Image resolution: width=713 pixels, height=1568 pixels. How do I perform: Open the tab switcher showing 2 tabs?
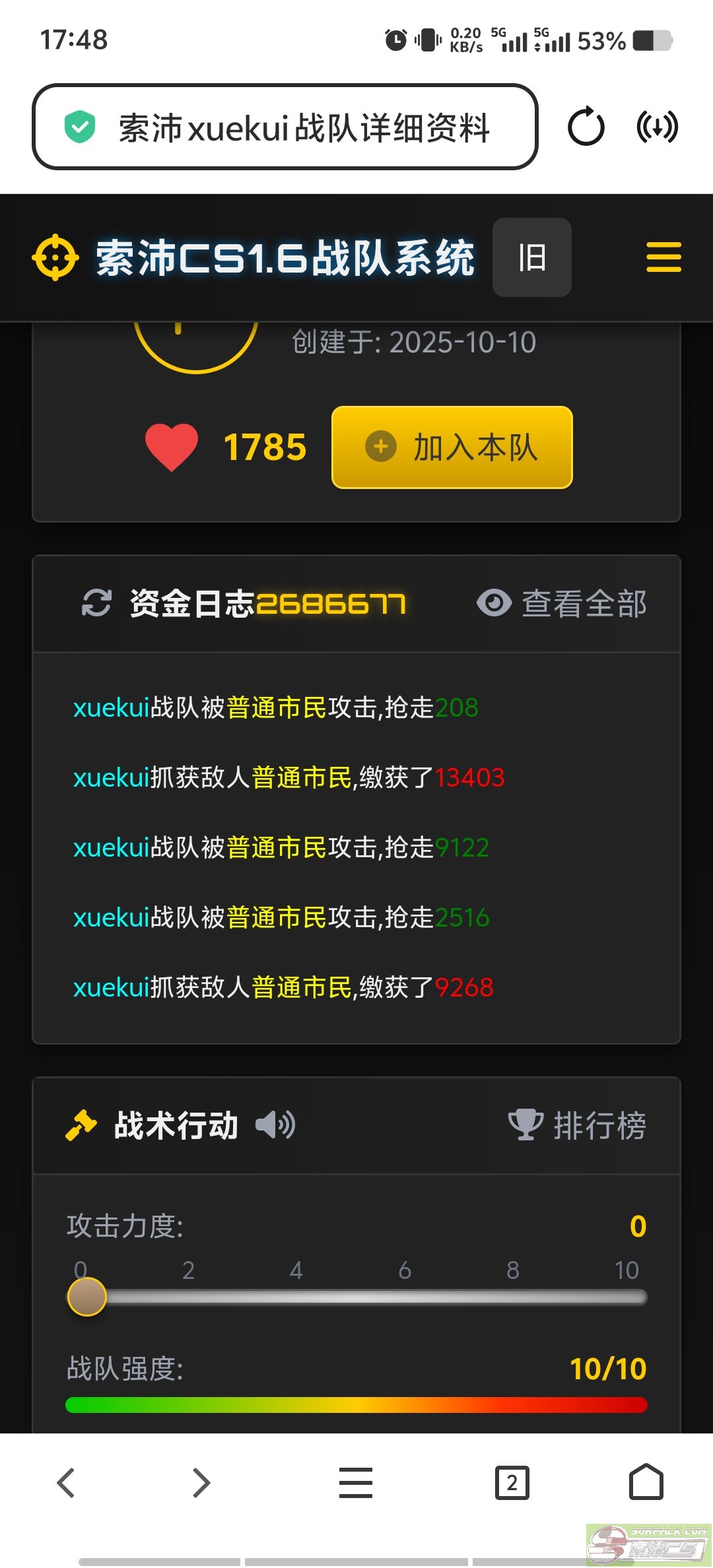(x=512, y=1483)
